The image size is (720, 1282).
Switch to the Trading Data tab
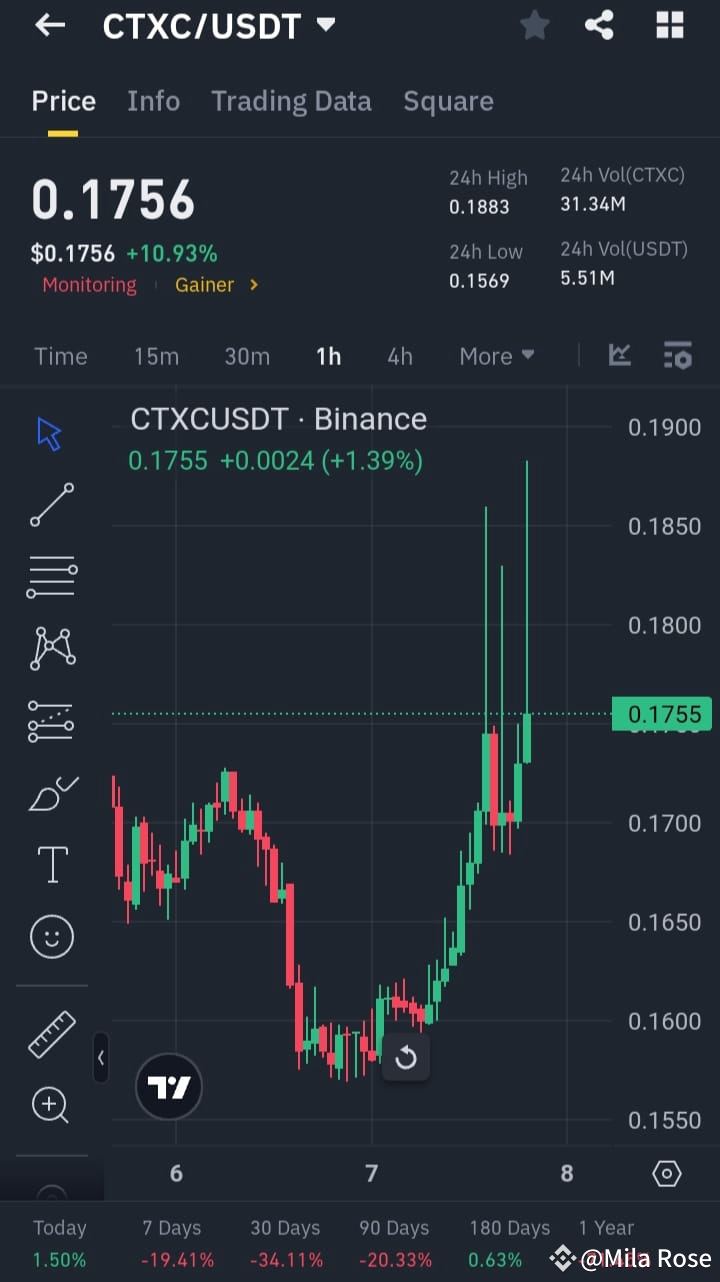[291, 100]
